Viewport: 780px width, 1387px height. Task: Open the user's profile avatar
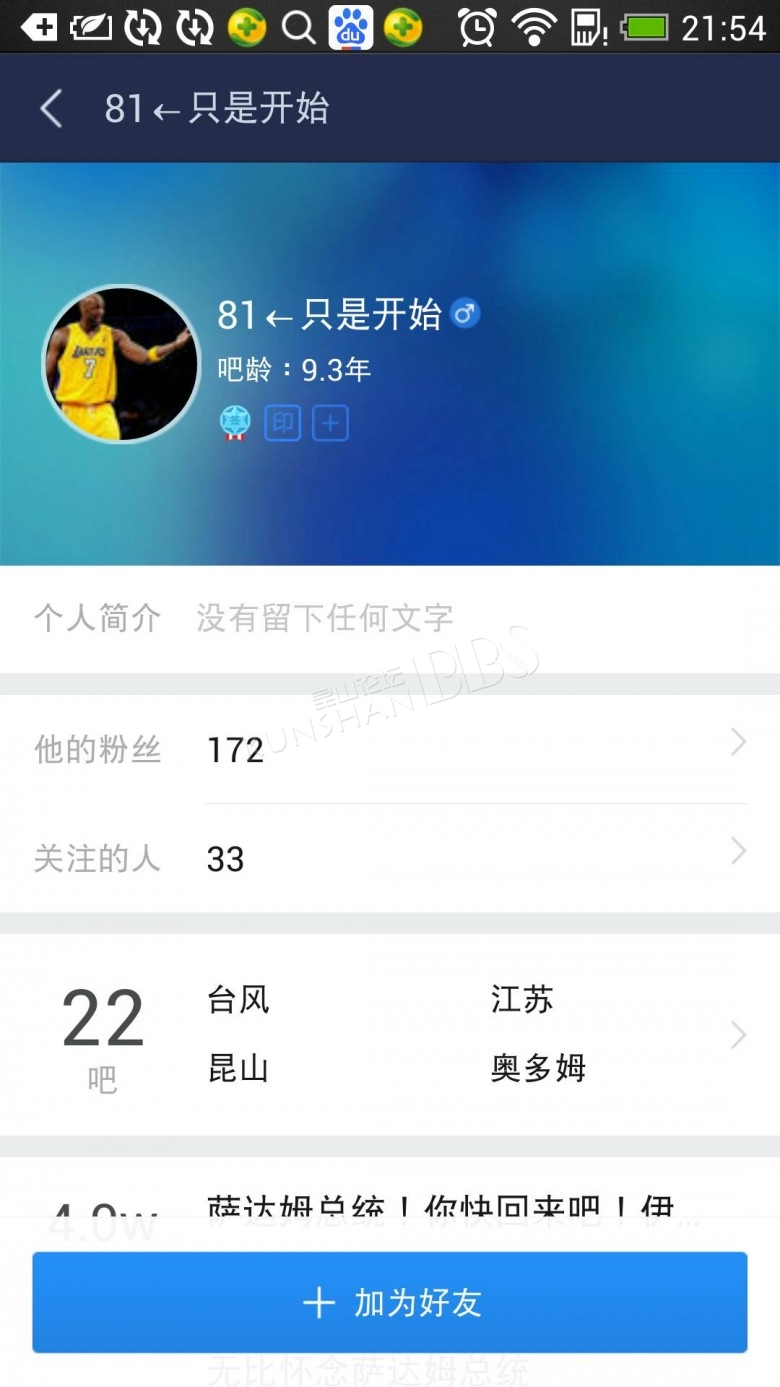coord(121,364)
